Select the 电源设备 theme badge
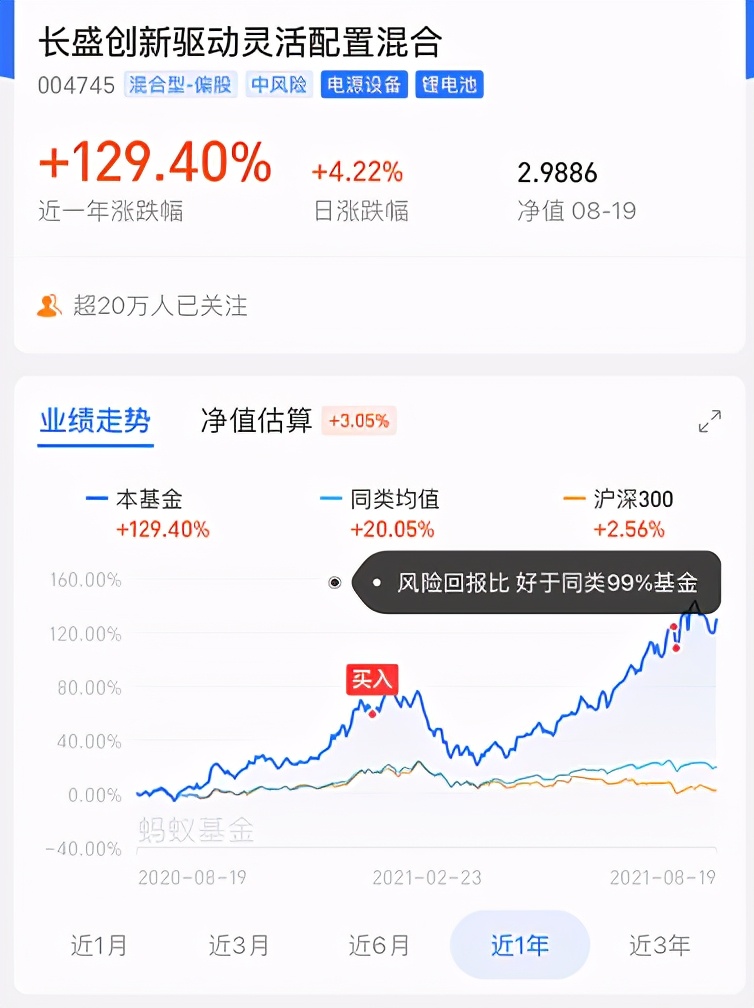The width and height of the screenshot is (754, 1008). pyautogui.click(x=364, y=85)
